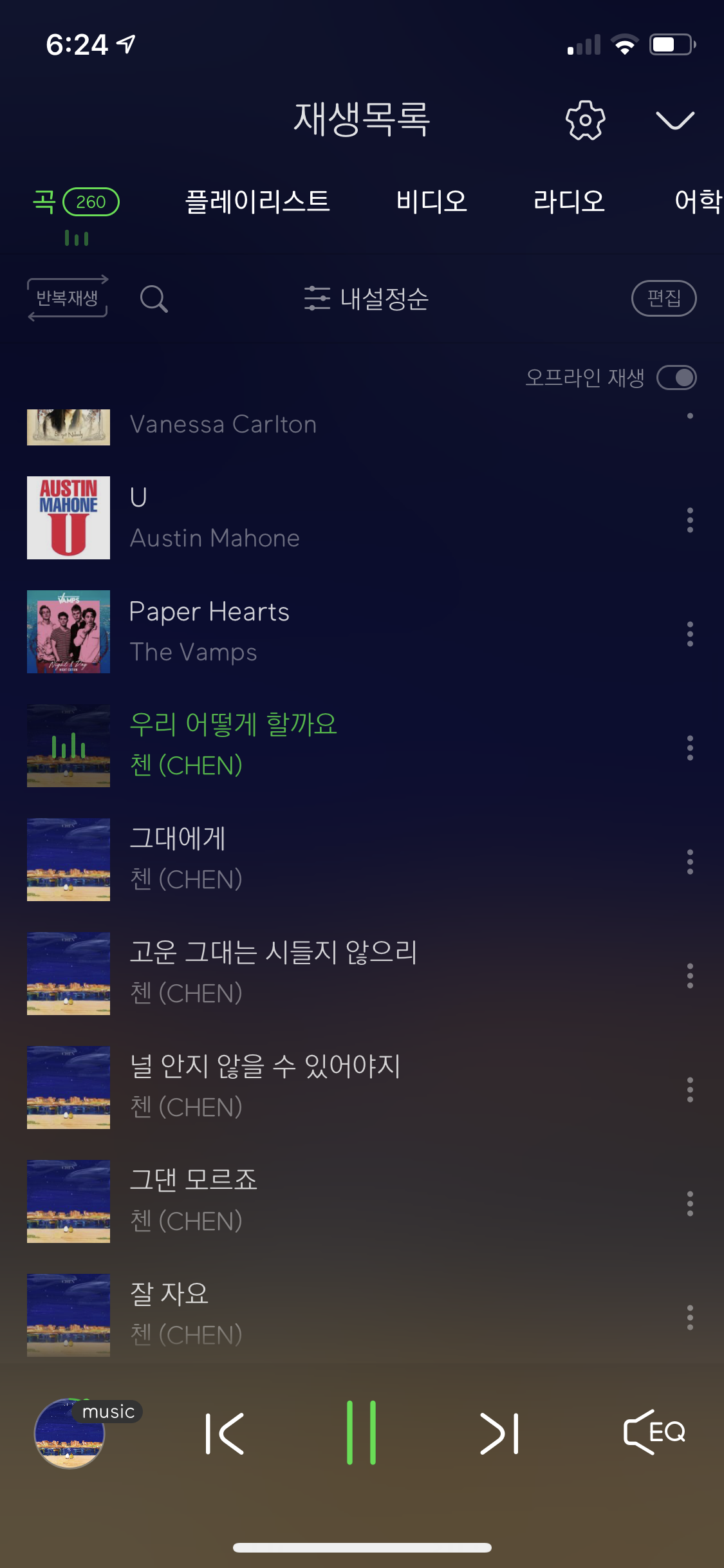This screenshot has width=724, height=1568.
Task: Open the sort filter icon next to 내설정순
Action: (316, 298)
